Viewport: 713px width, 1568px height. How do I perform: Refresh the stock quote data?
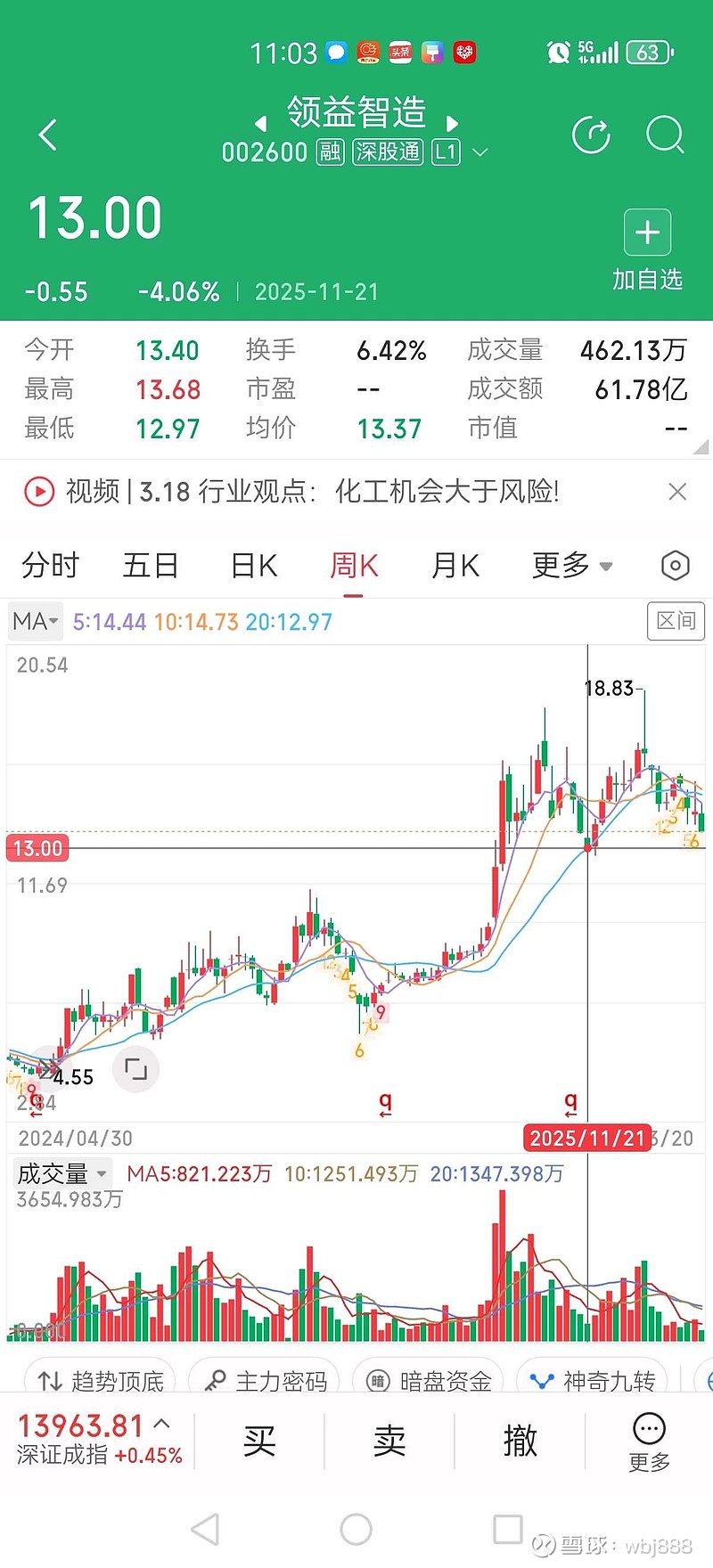tap(591, 135)
